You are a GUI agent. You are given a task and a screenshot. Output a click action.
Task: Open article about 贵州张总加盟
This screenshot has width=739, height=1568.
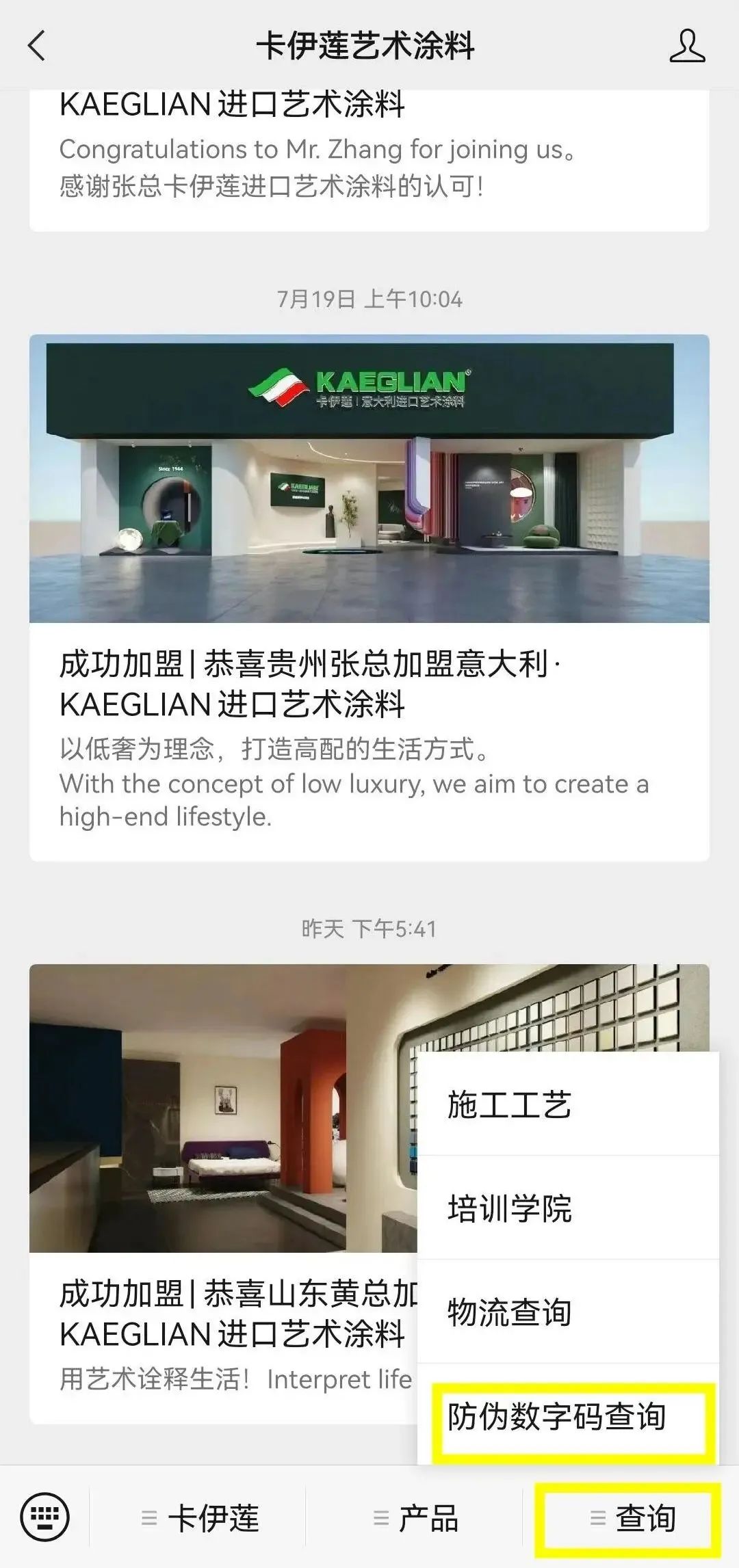point(369,684)
